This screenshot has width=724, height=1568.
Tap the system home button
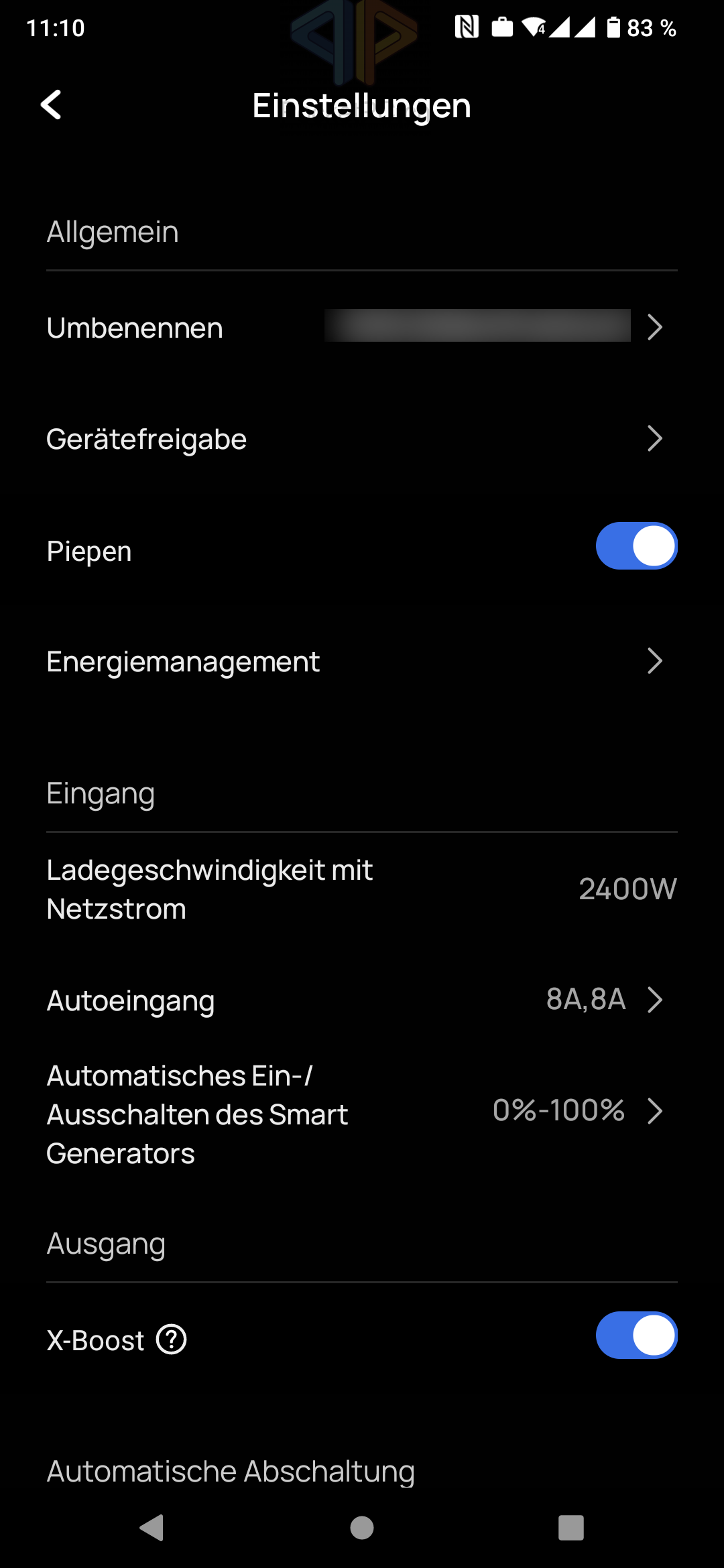coord(362,1528)
